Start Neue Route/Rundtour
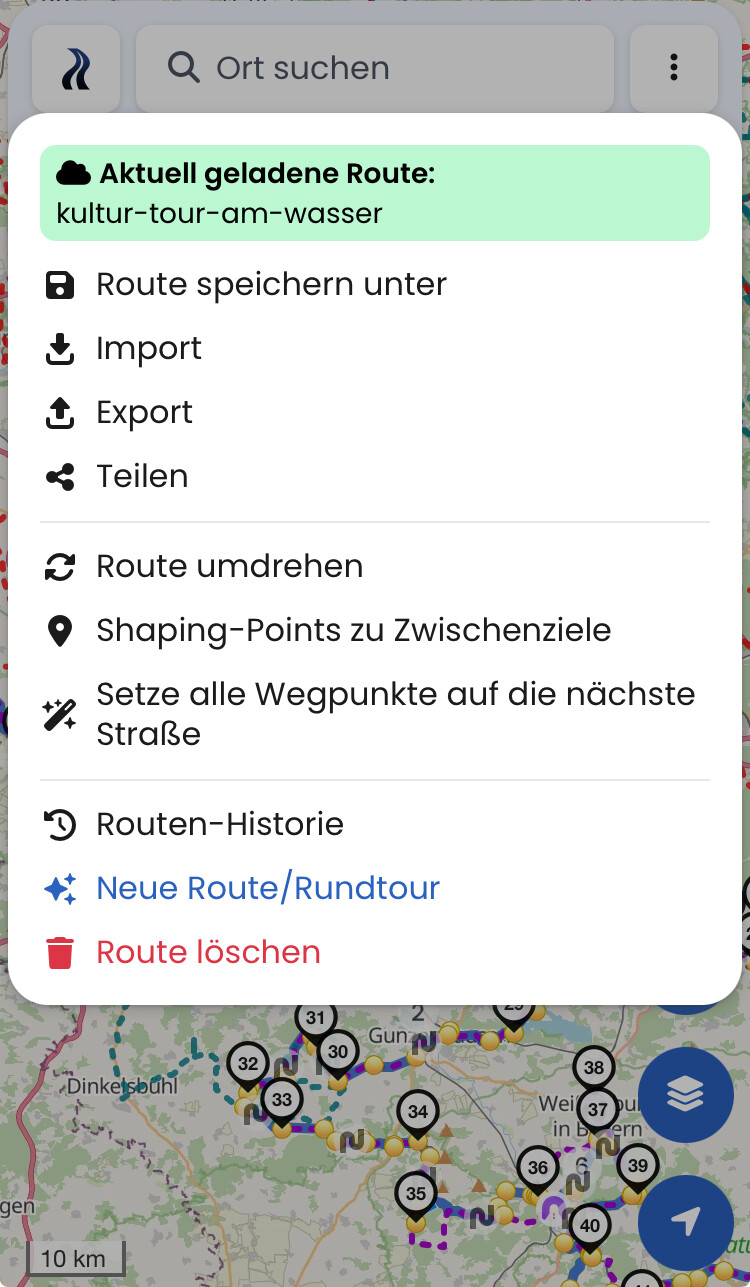 (x=375, y=888)
